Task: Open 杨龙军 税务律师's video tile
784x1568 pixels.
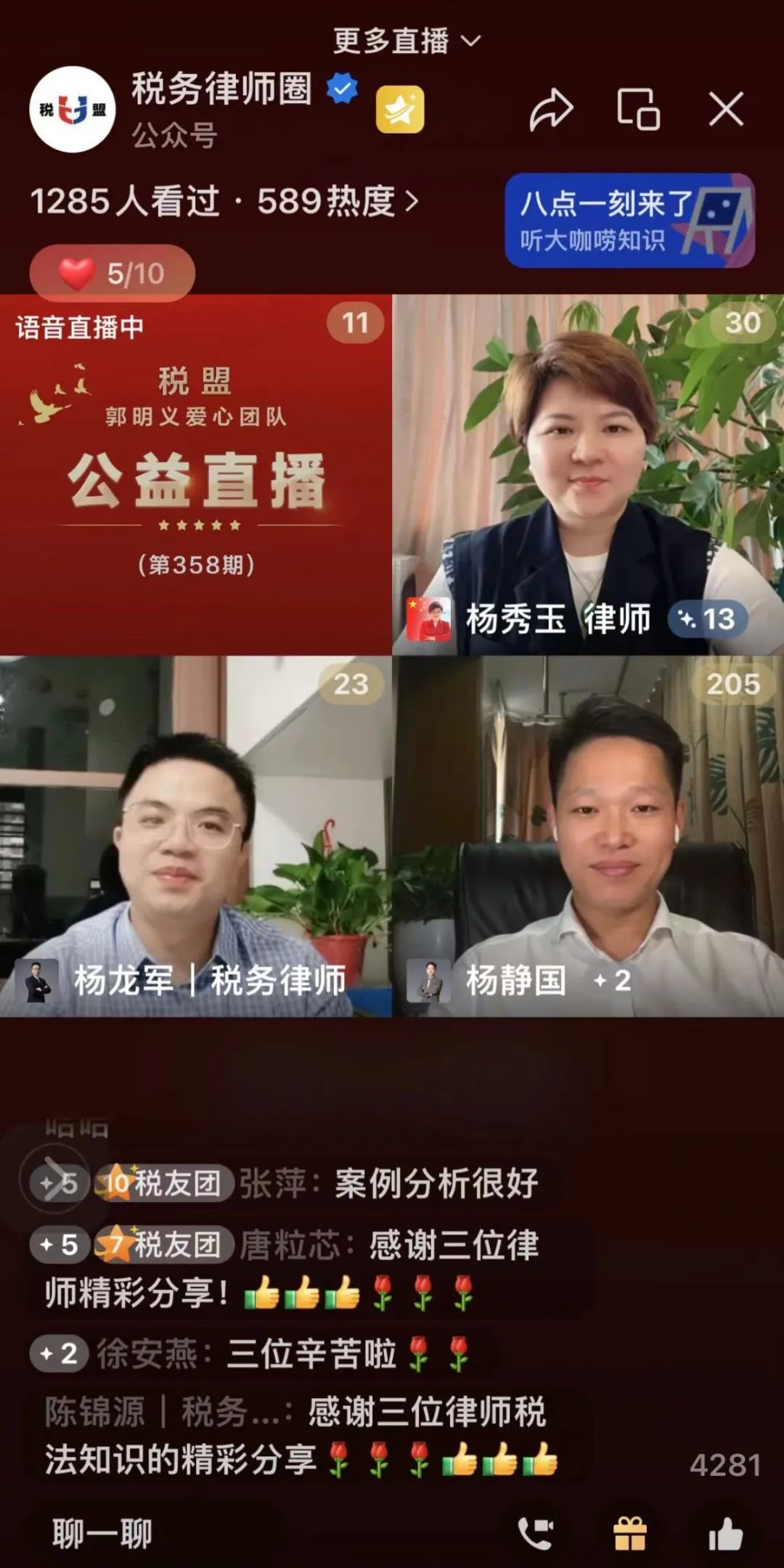Action: (x=196, y=836)
